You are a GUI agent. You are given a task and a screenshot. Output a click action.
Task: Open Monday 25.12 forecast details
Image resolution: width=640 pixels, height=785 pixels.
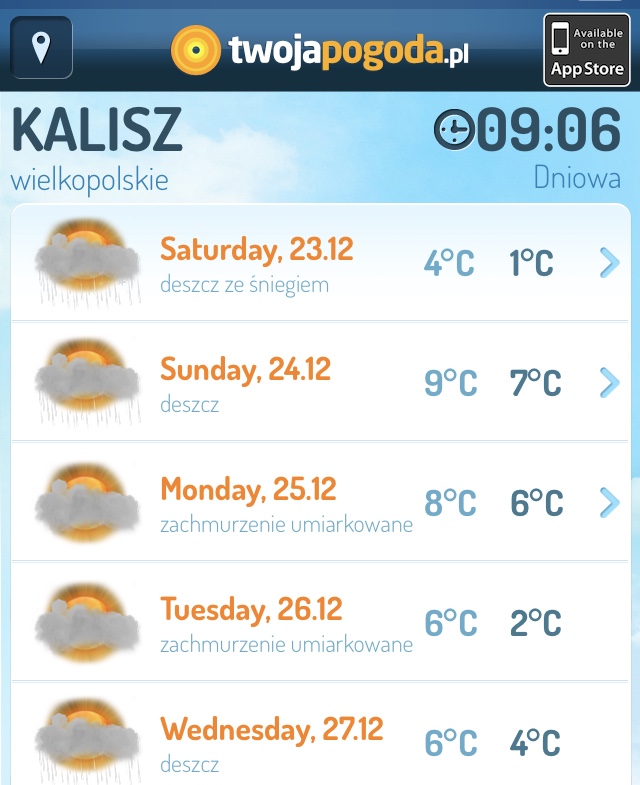609,502
